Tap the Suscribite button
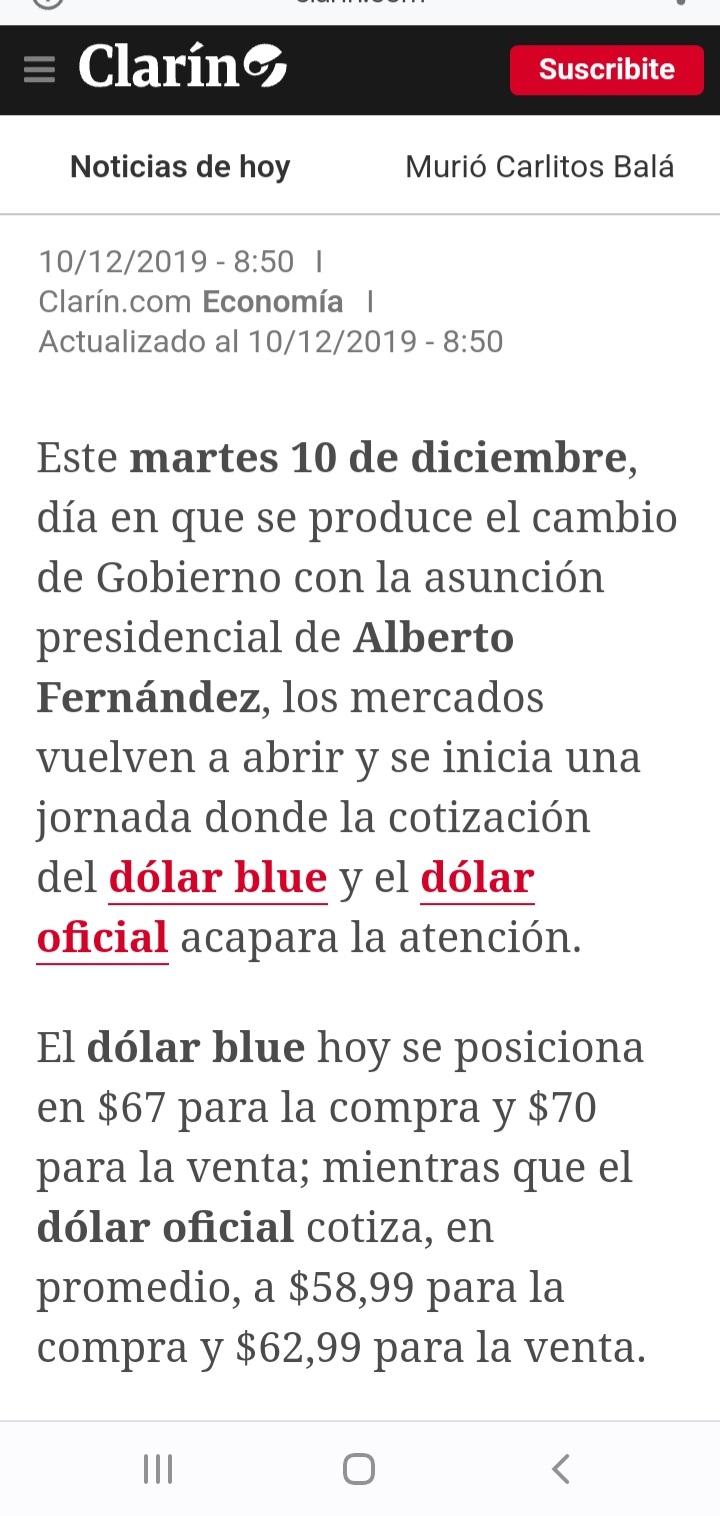The height and width of the screenshot is (1516, 720). click(606, 70)
